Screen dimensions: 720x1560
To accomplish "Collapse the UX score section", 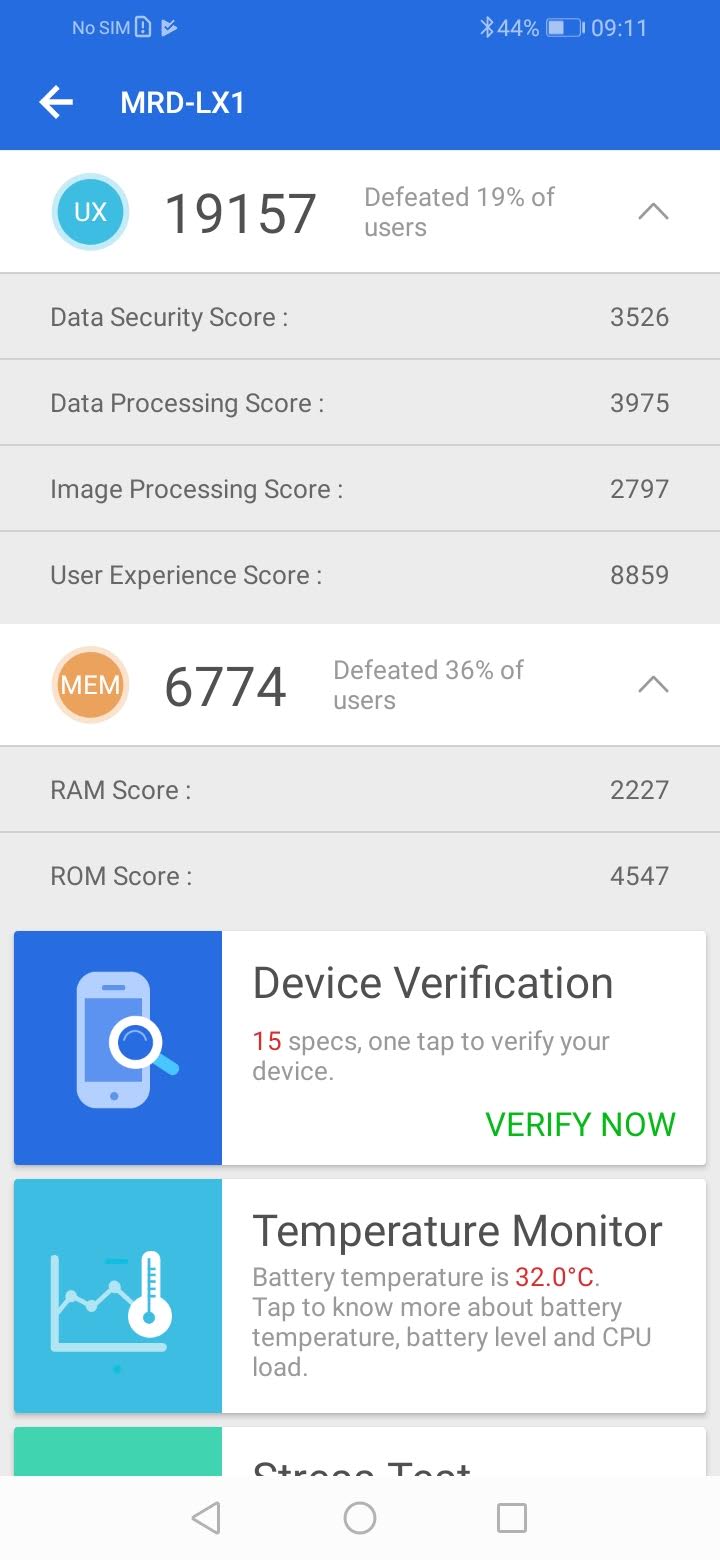I will 652,212.
